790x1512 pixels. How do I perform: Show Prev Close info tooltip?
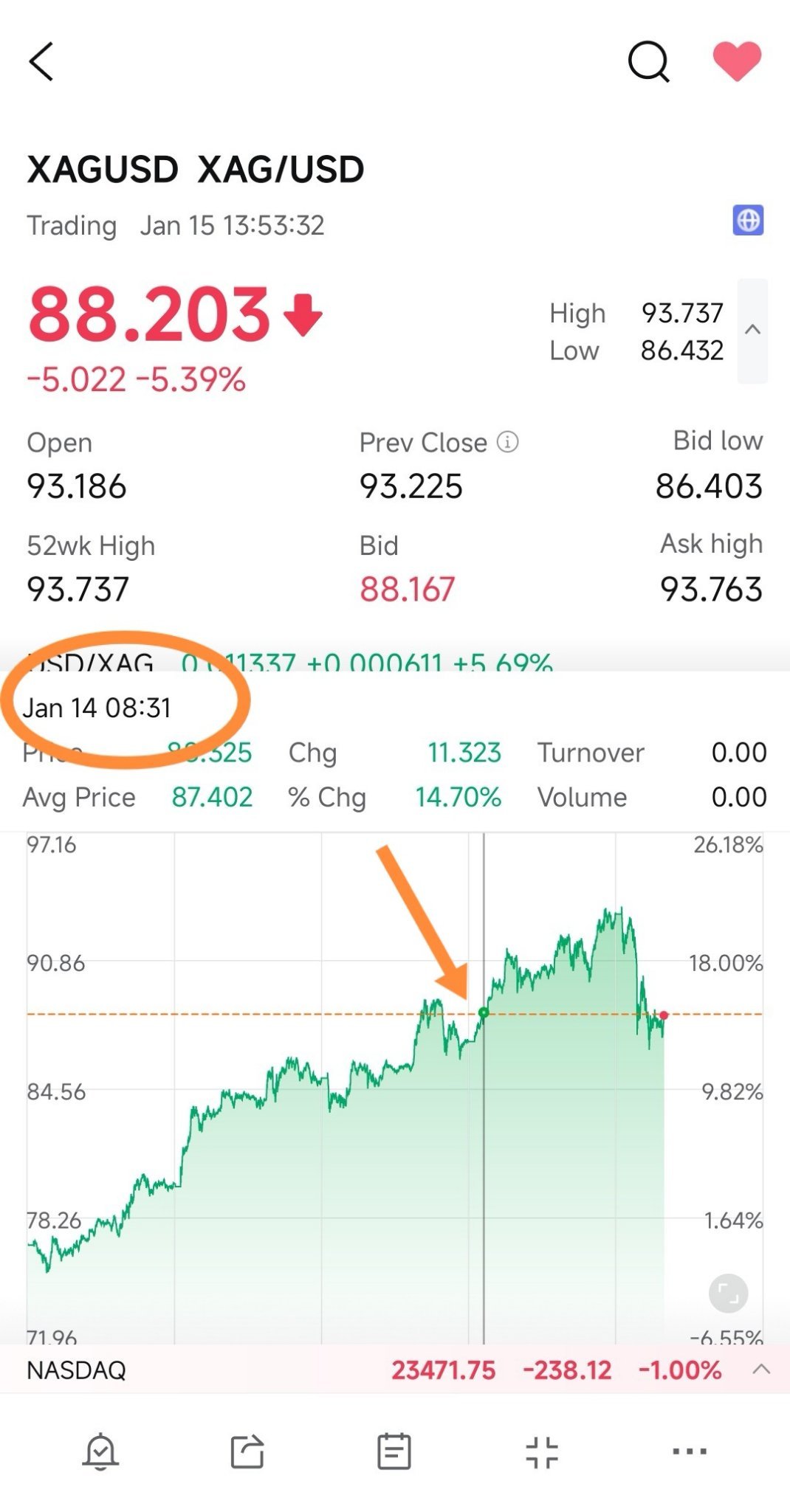(507, 442)
